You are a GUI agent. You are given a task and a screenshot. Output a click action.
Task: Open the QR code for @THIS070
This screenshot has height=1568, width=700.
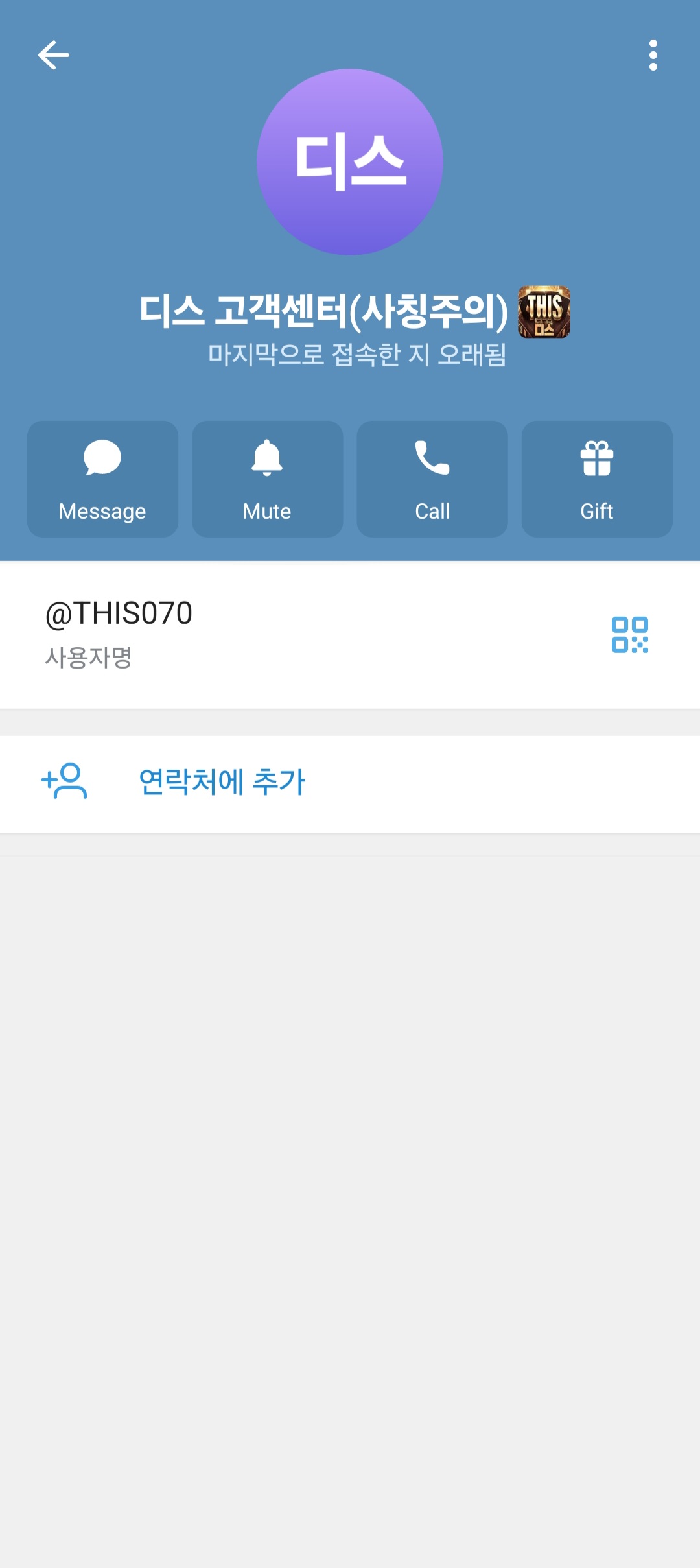[632, 637]
